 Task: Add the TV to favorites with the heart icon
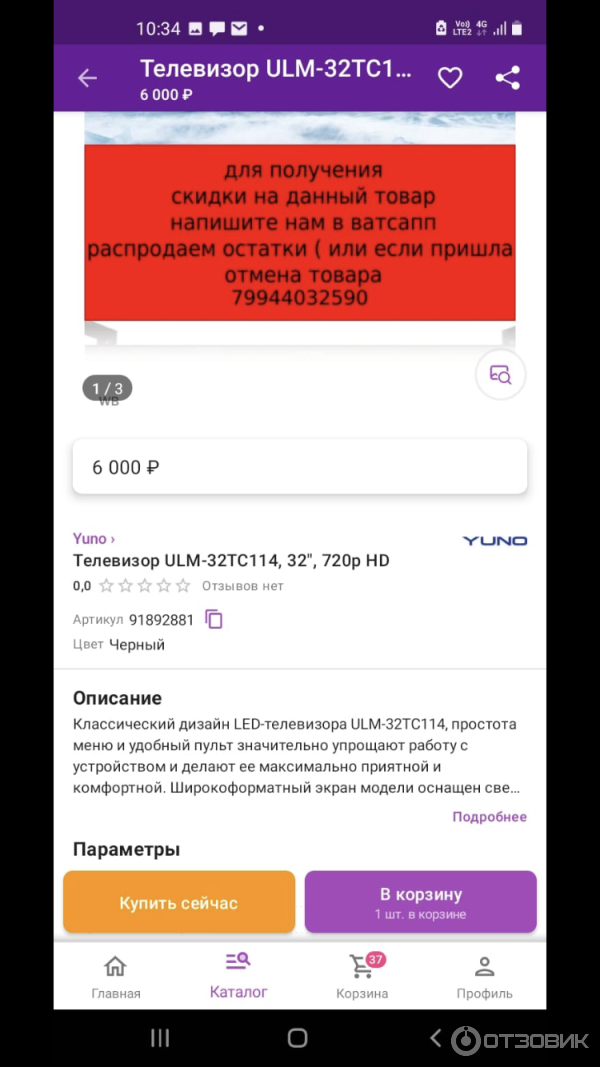coord(450,78)
